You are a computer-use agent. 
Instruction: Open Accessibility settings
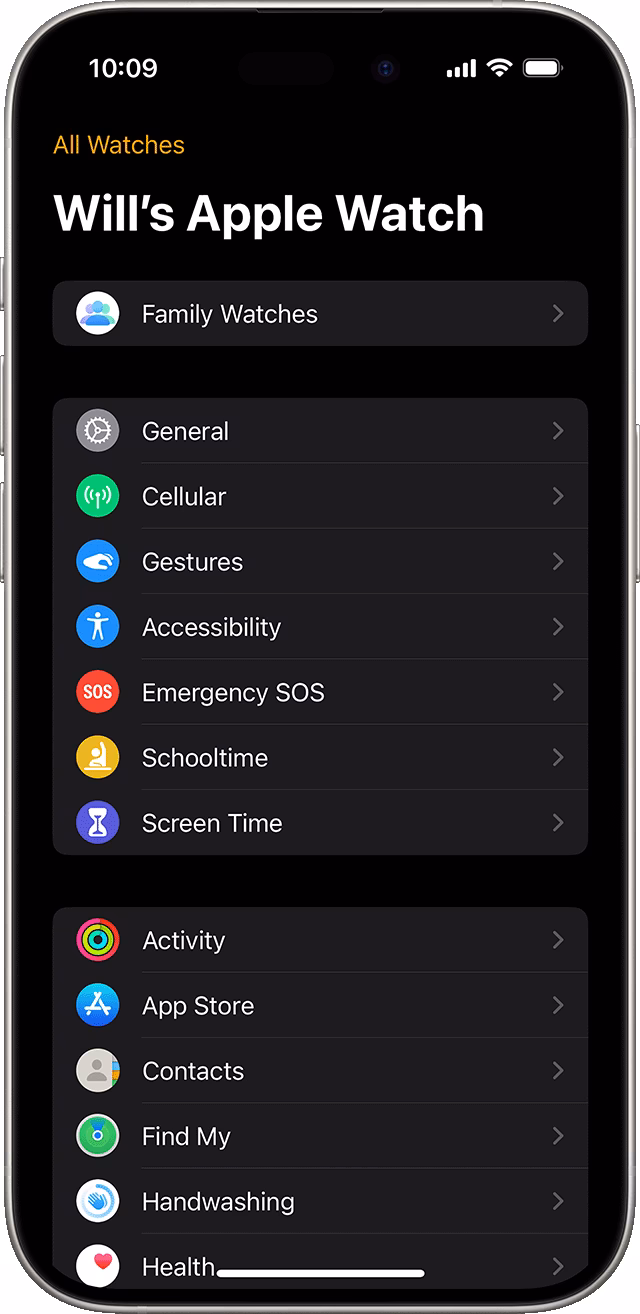click(320, 627)
